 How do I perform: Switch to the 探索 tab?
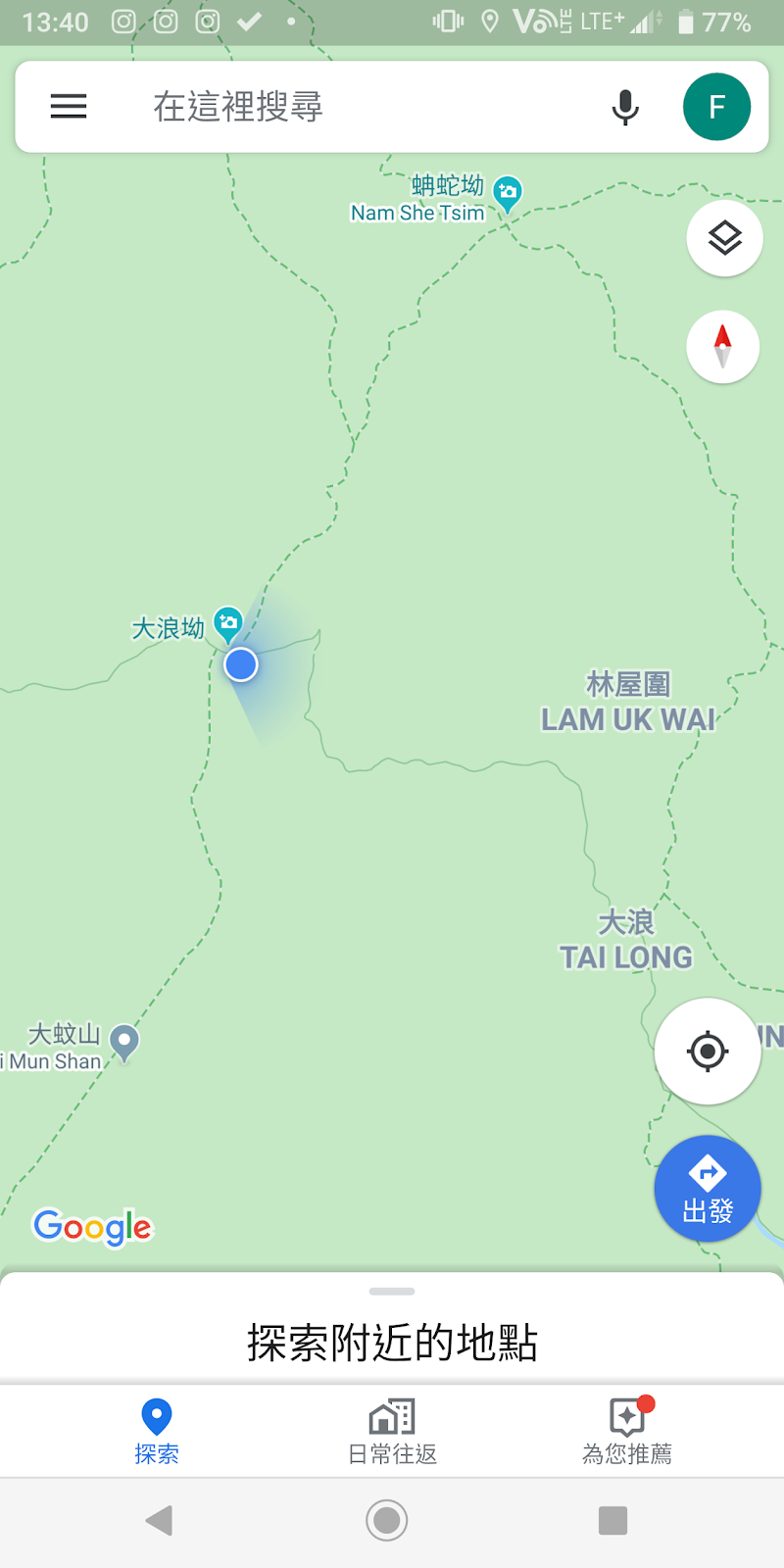157,1431
